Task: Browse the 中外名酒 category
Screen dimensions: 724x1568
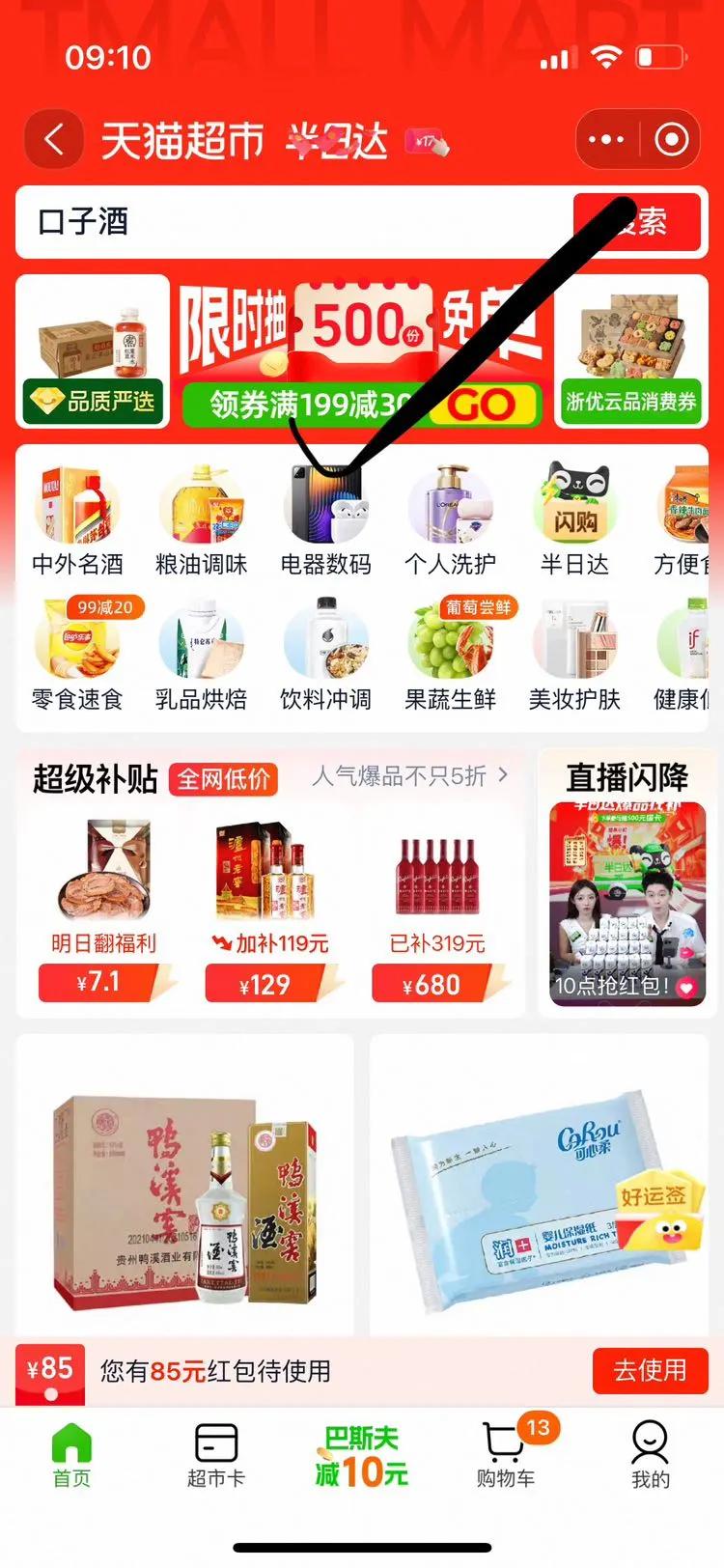Action: (x=77, y=522)
